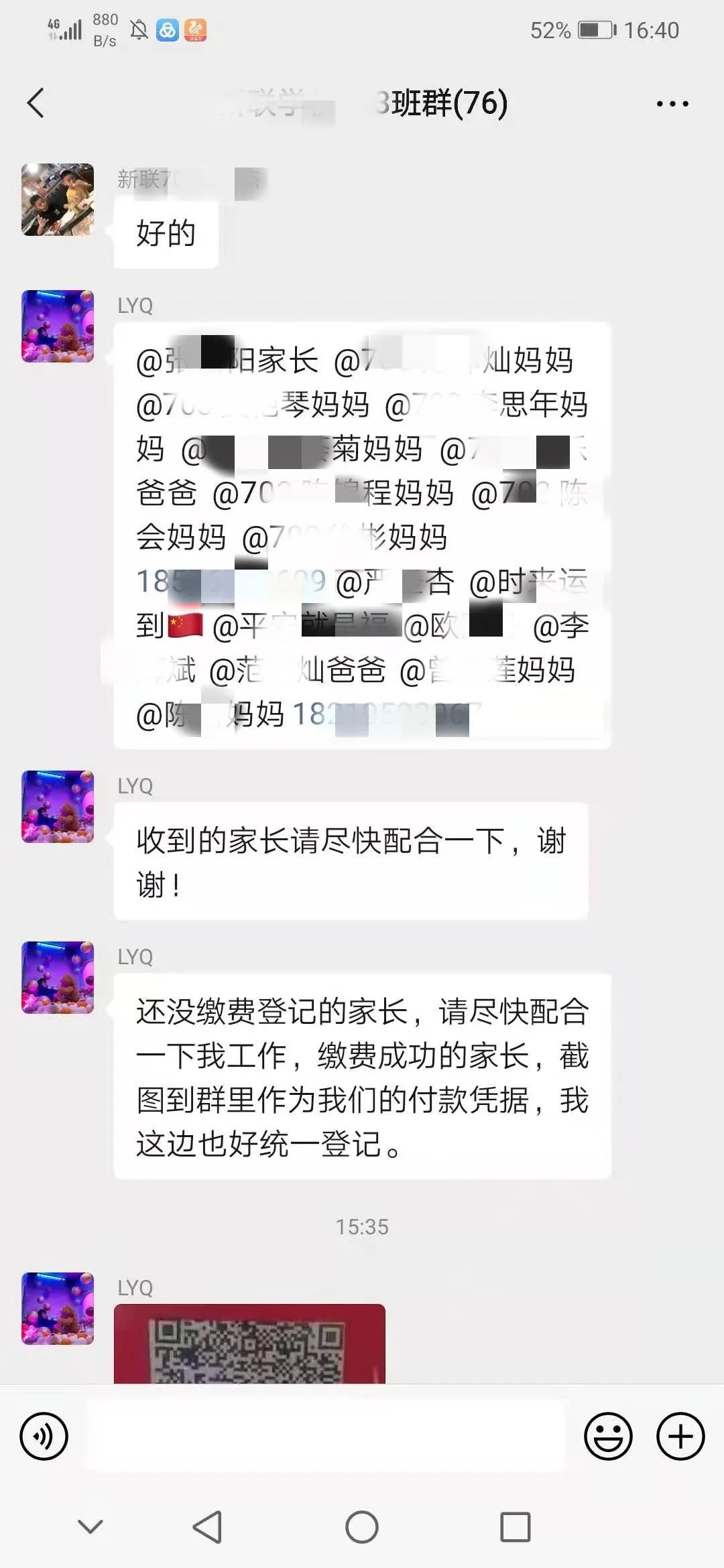
Task: Open avatar of the member who said 好的
Action: (58, 200)
